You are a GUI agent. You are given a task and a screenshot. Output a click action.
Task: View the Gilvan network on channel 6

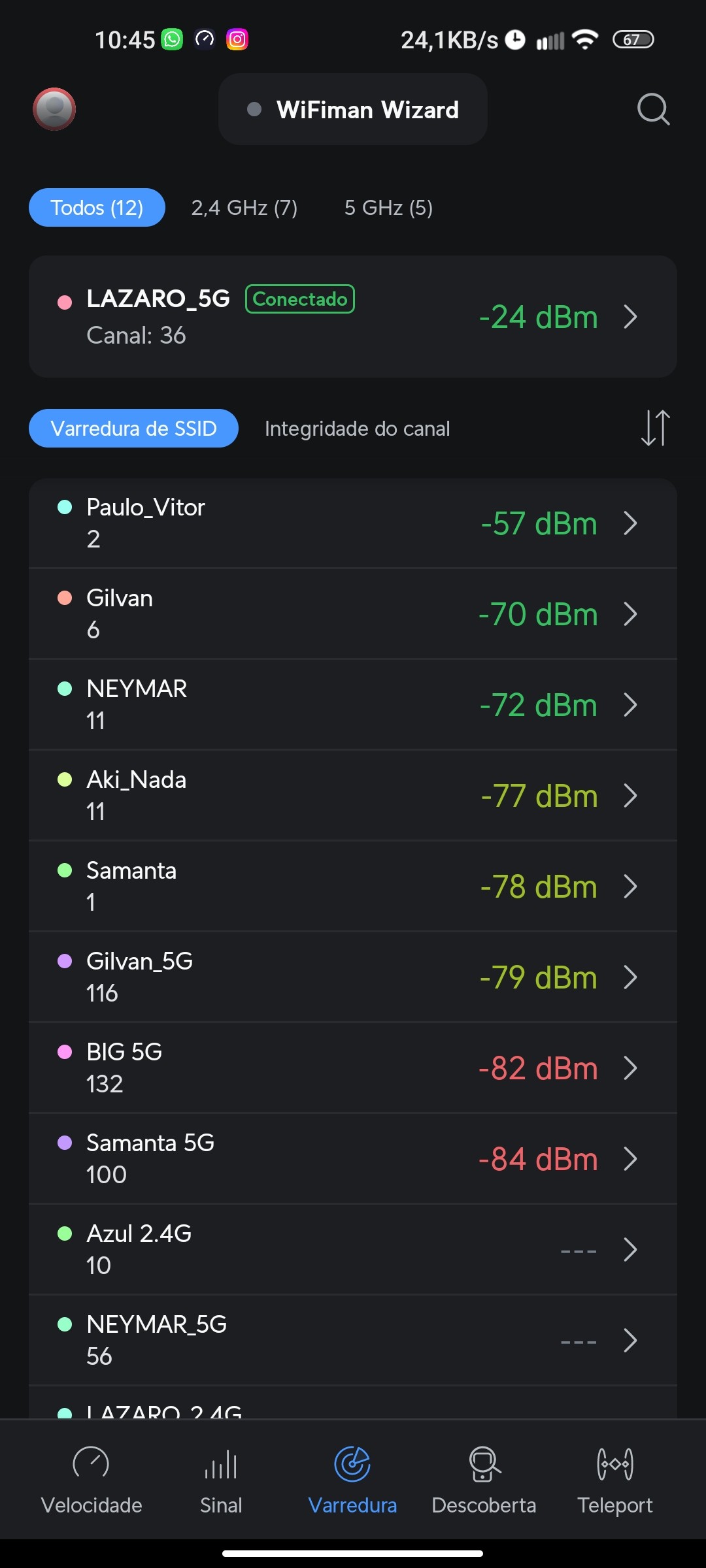pos(353,614)
